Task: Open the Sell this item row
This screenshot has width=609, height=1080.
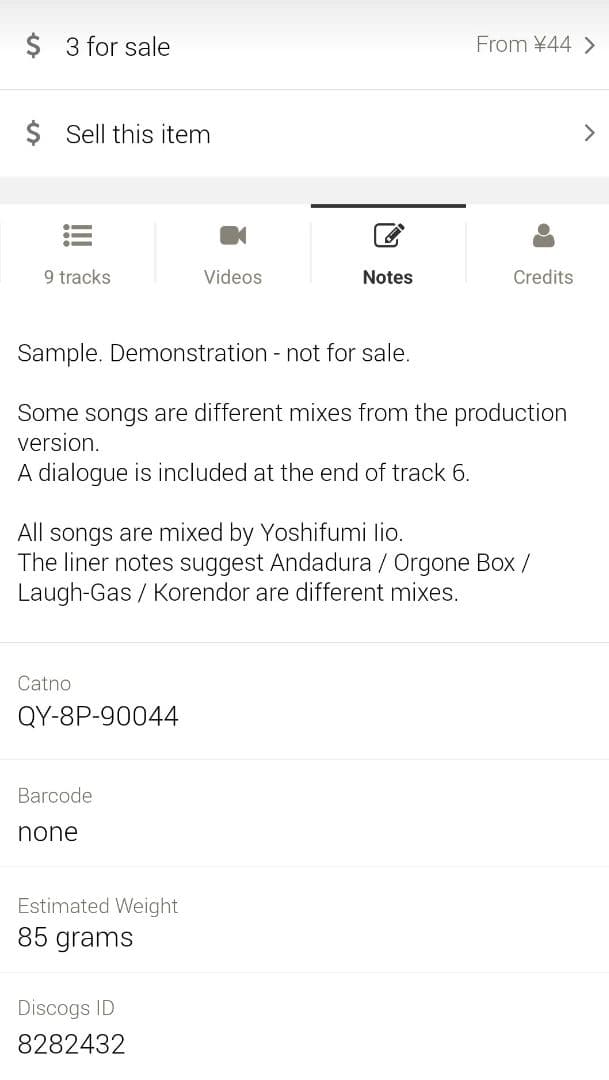Action: tap(304, 133)
